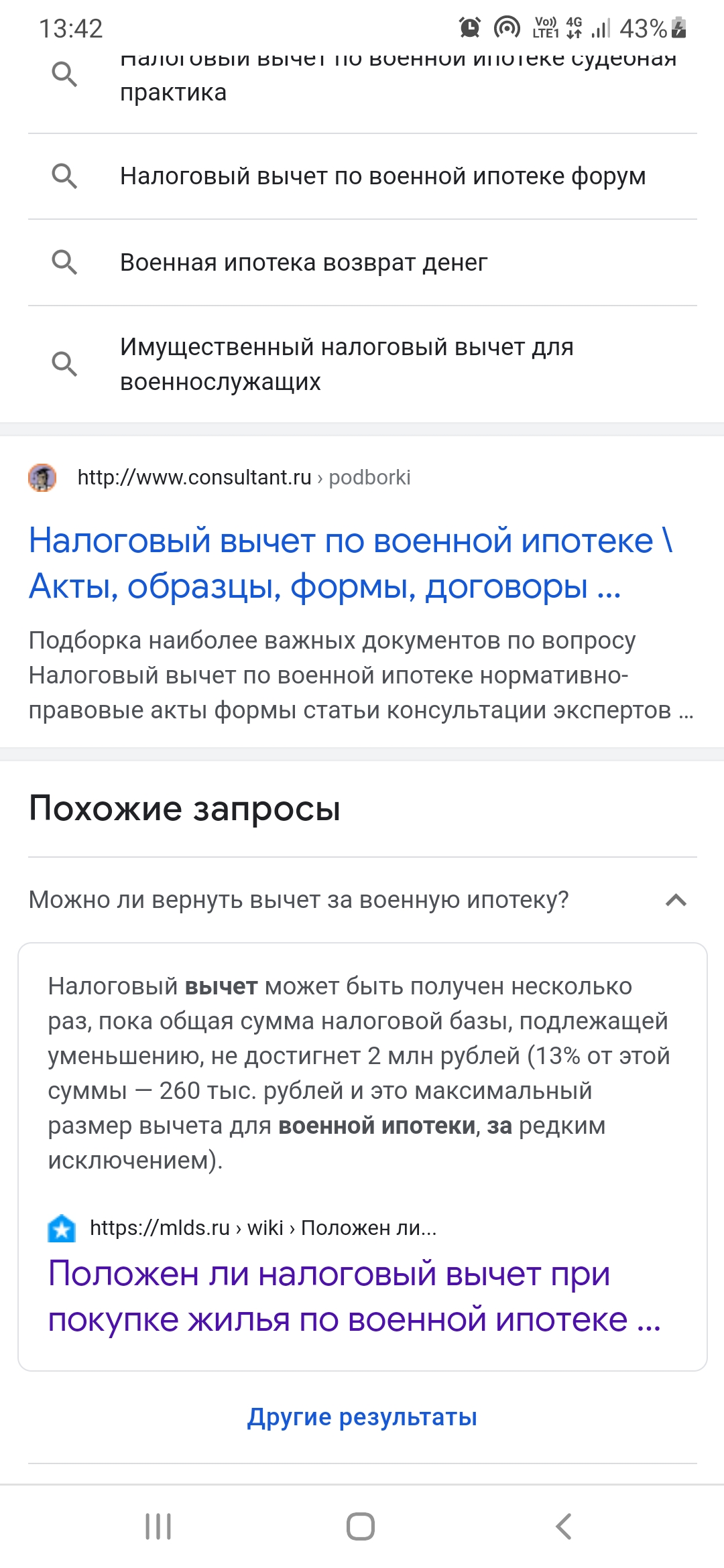Open suggestion «Налоговый вычет по военной ипотеке форум»
The image size is (724, 1568).
[362, 176]
